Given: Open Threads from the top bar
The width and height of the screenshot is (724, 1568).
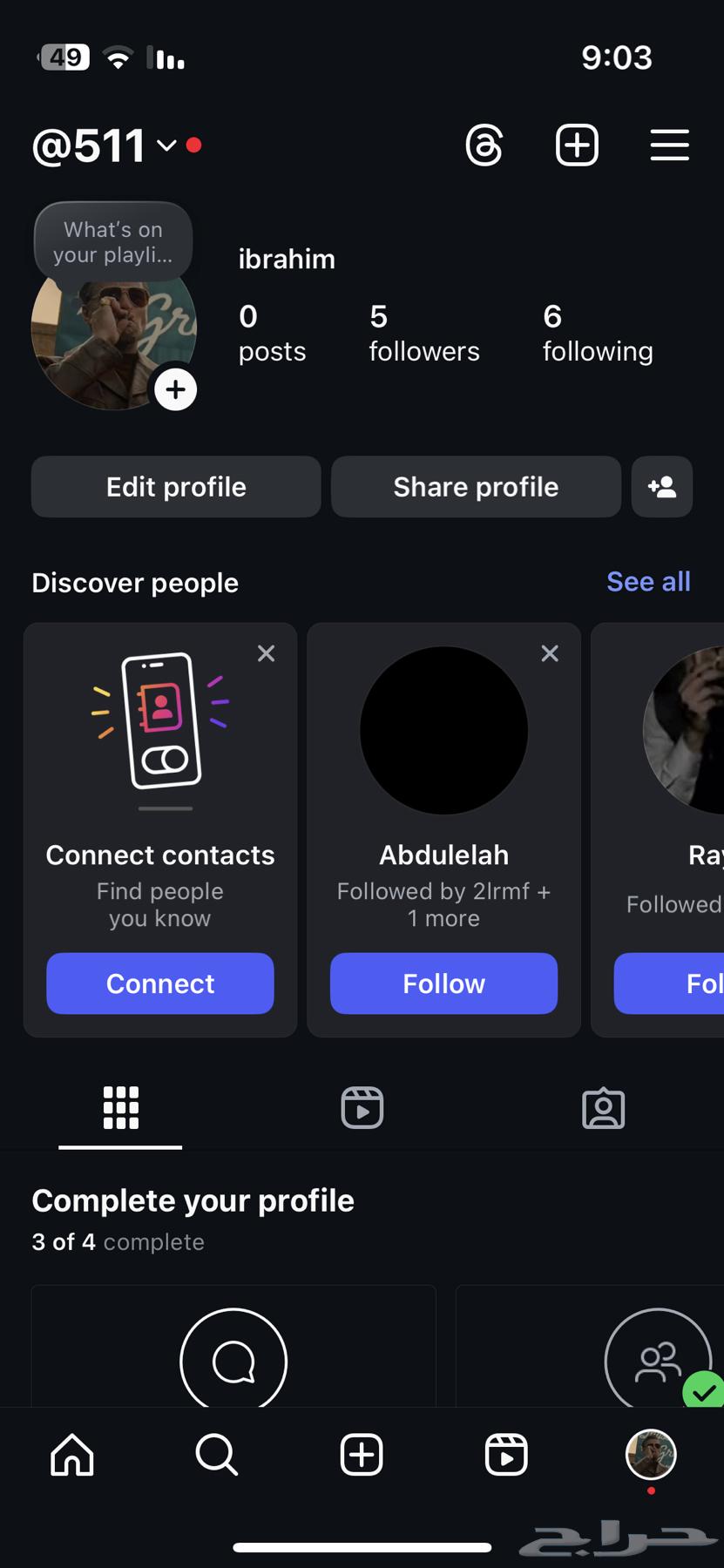Looking at the screenshot, I should 484,145.
